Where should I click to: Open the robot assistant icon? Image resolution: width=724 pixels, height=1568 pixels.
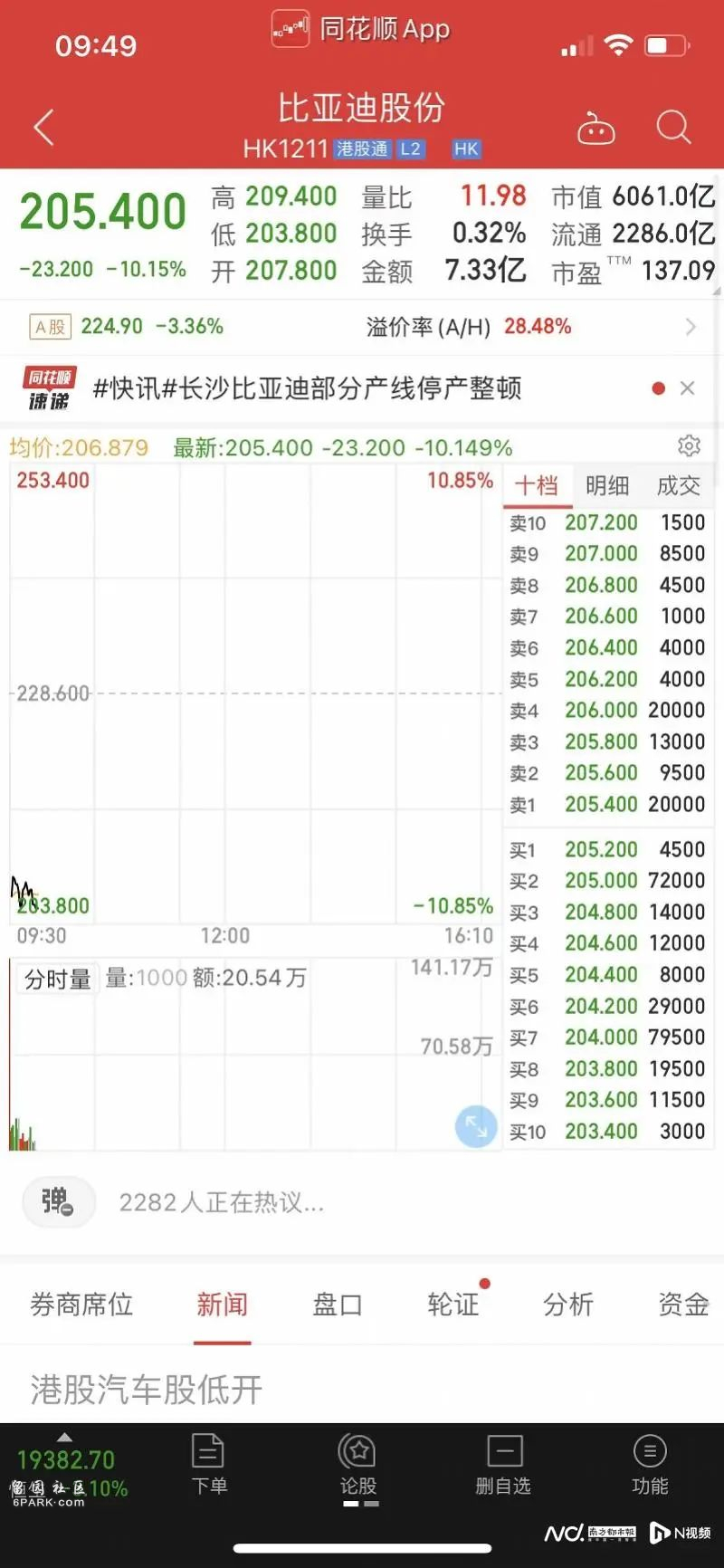595,129
